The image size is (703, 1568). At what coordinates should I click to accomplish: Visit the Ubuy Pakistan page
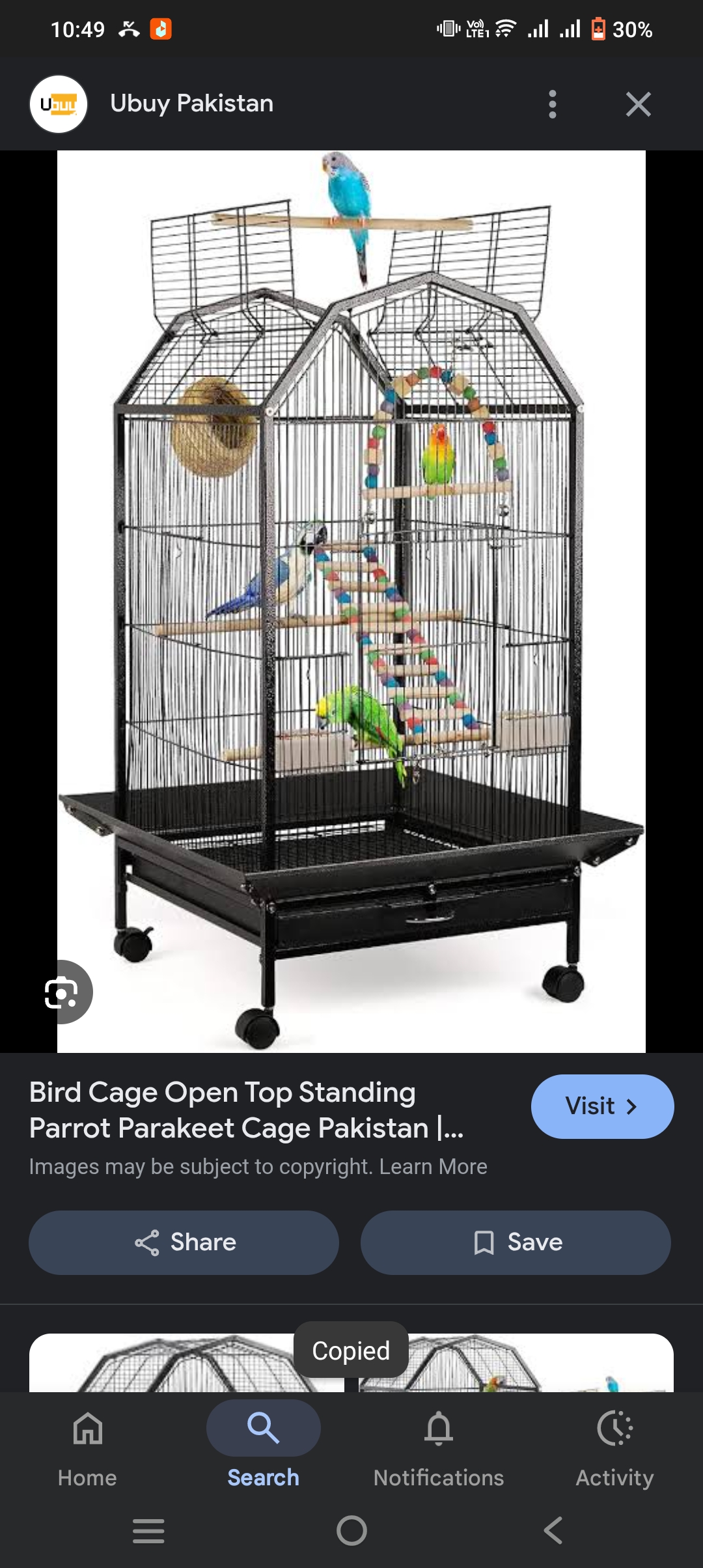click(x=601, y=1106)
